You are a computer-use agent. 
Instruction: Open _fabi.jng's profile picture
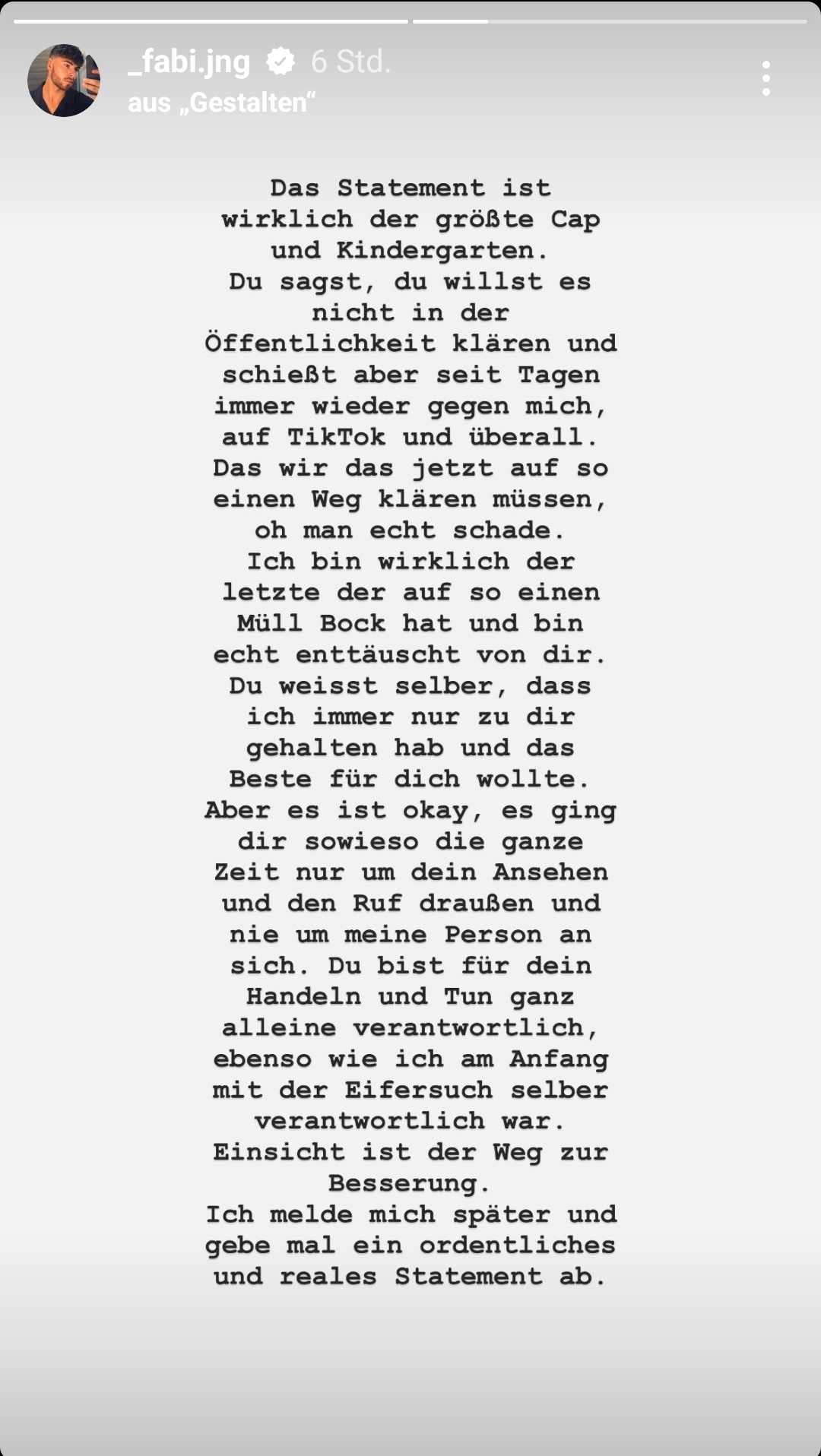click(x=64, y=81)
